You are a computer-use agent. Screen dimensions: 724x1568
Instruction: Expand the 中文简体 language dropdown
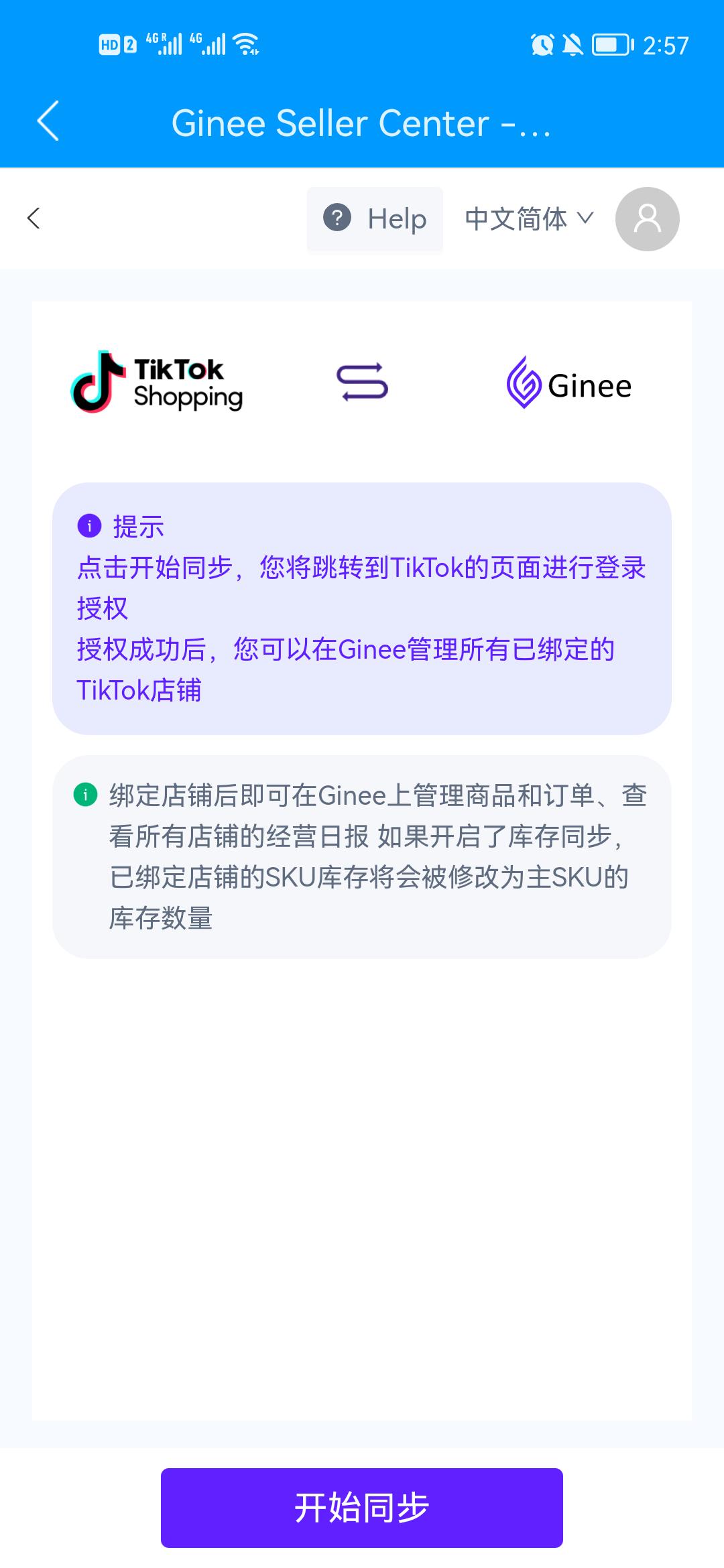tap(529, 219)
